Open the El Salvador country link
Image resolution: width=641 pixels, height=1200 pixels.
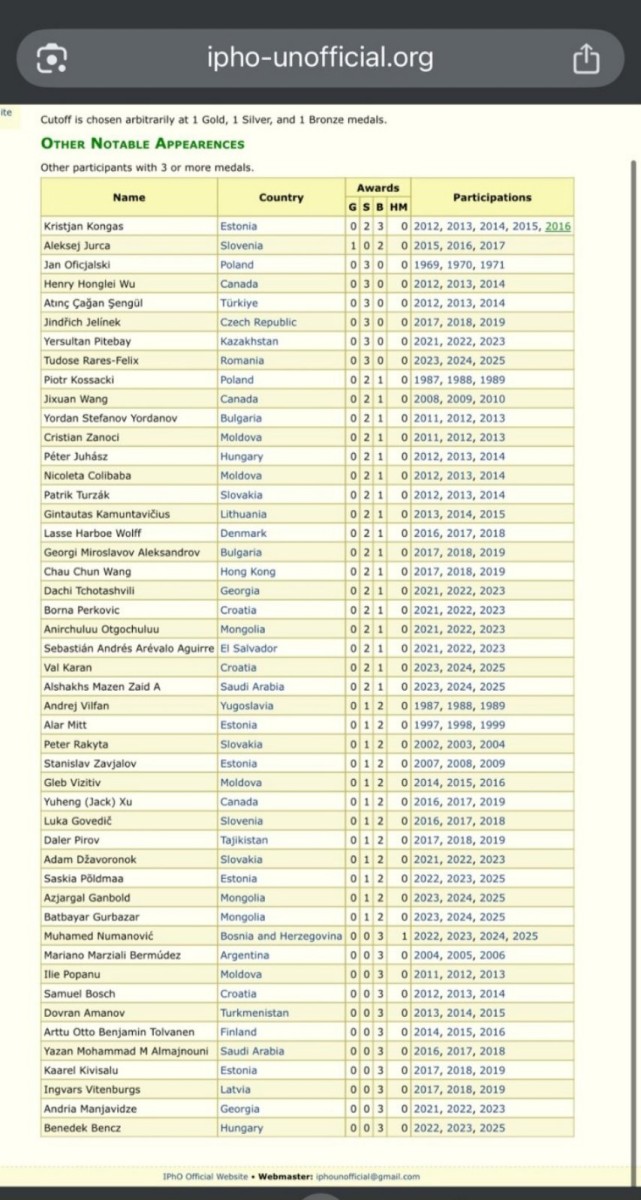coord(248,648)
